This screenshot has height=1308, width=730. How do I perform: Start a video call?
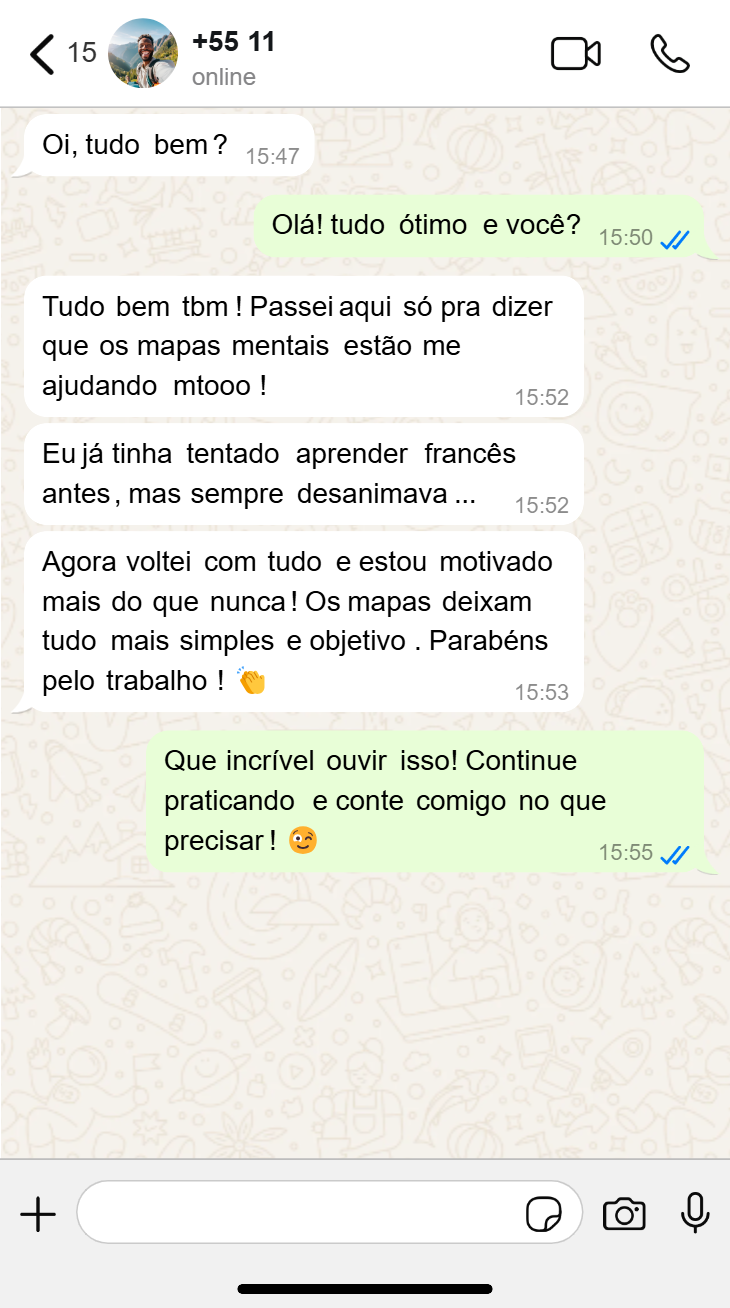click(x=576, y=54)
